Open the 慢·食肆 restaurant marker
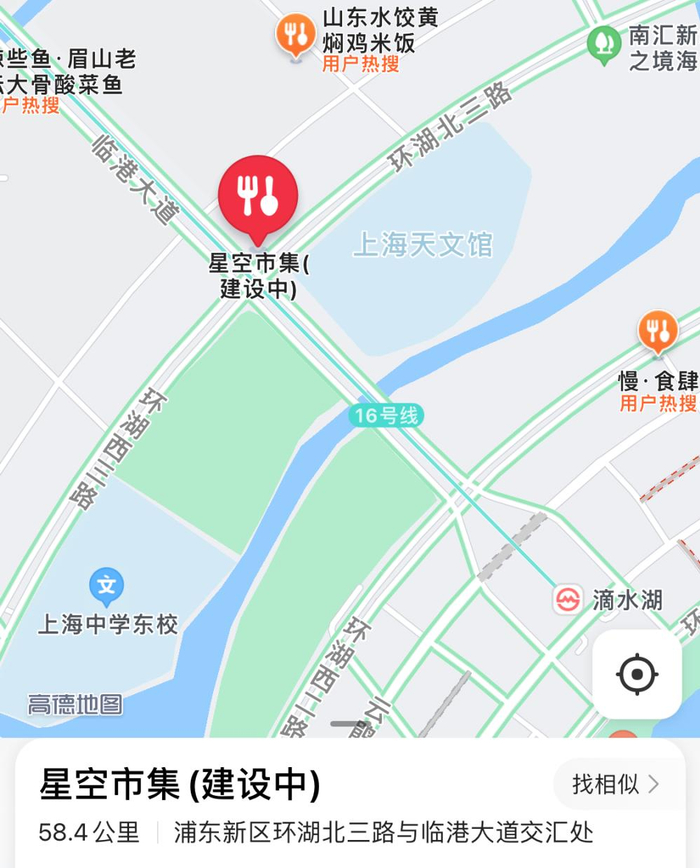 coord(658,332)
